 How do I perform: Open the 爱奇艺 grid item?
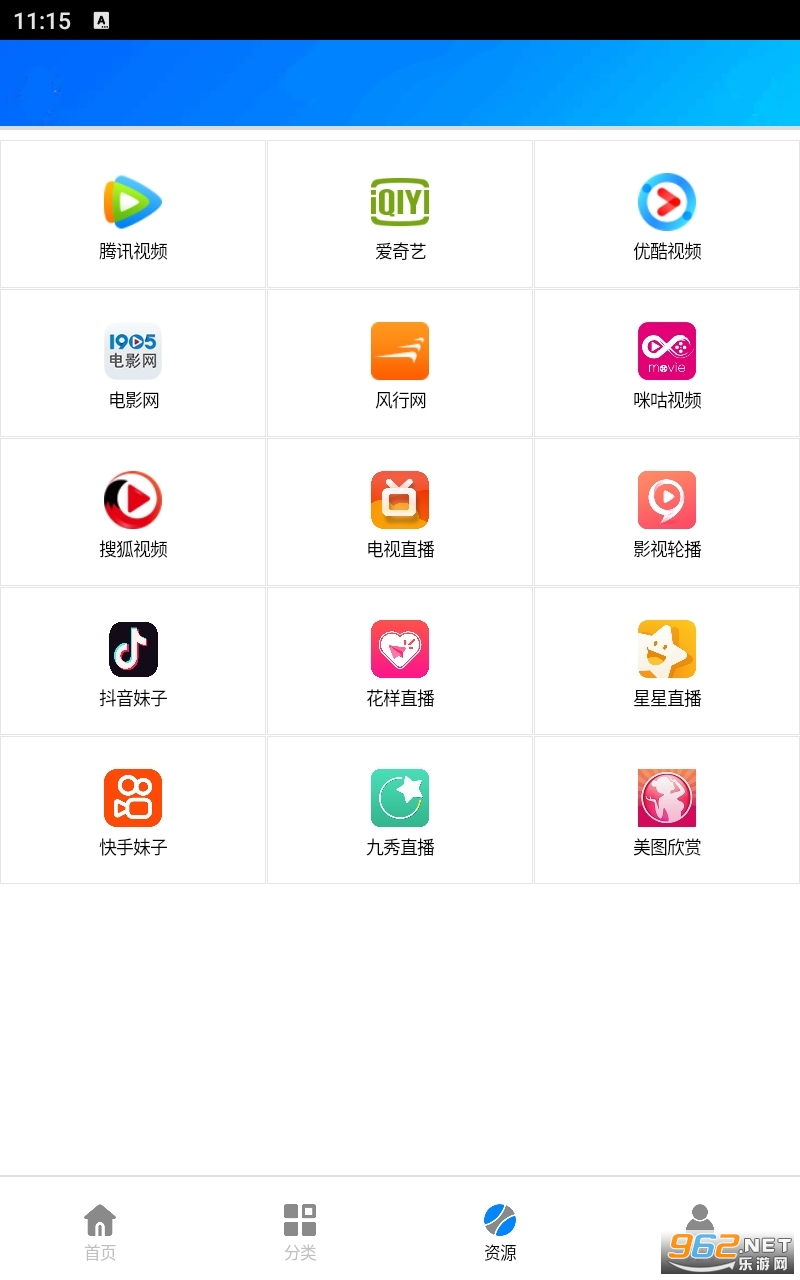pos(400,214)
